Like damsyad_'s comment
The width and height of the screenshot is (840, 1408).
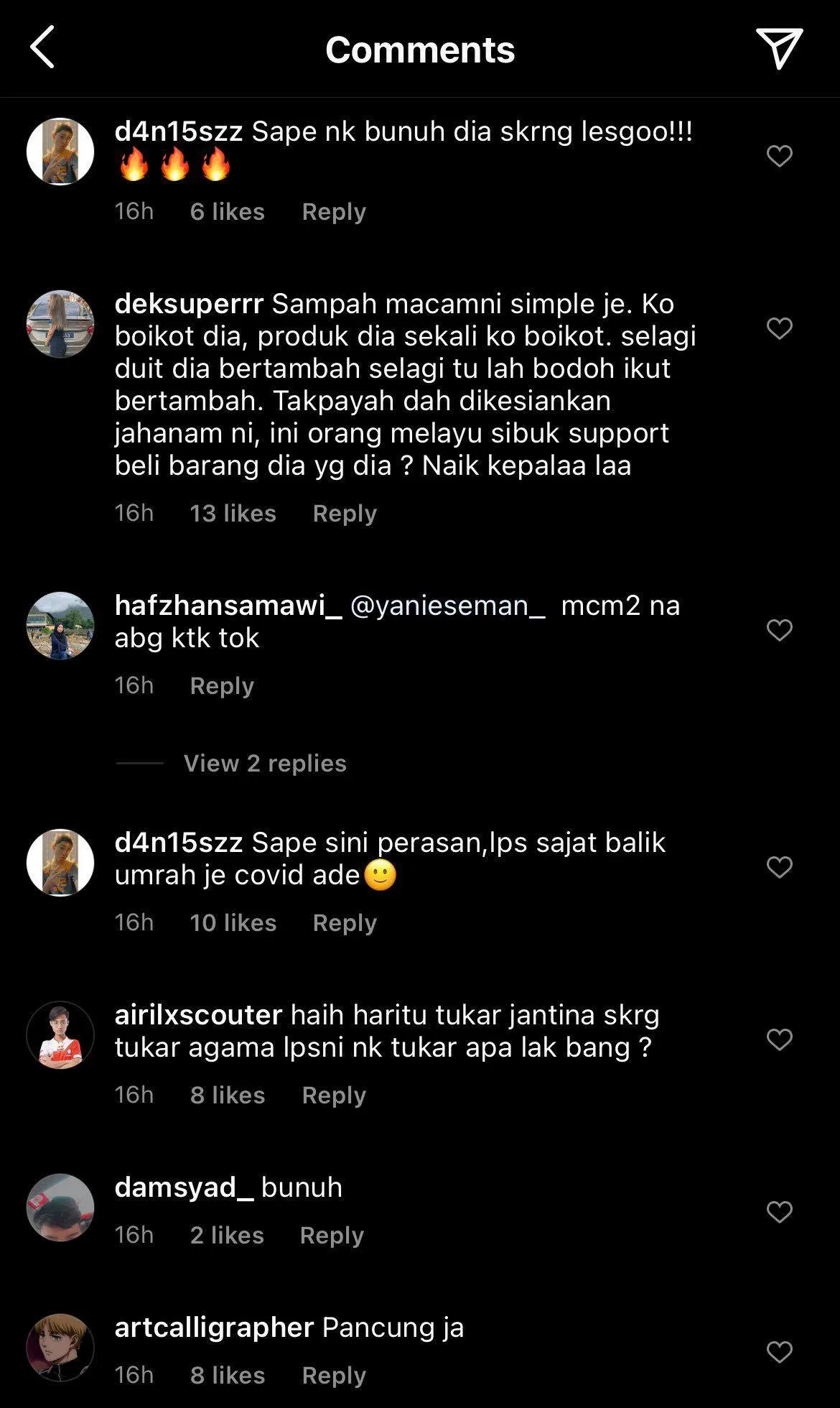tap(779, 1212)
